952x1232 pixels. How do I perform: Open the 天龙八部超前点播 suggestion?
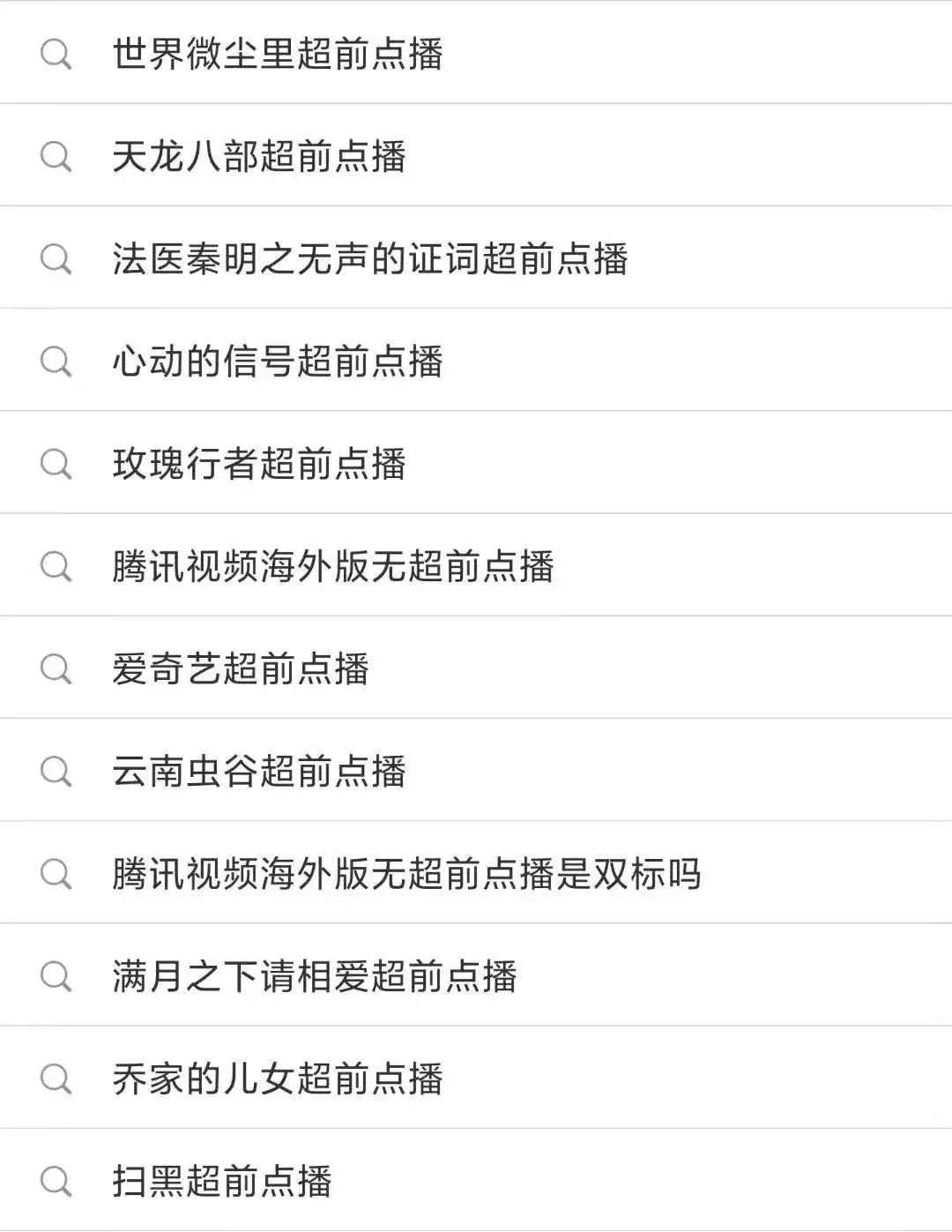259,156
